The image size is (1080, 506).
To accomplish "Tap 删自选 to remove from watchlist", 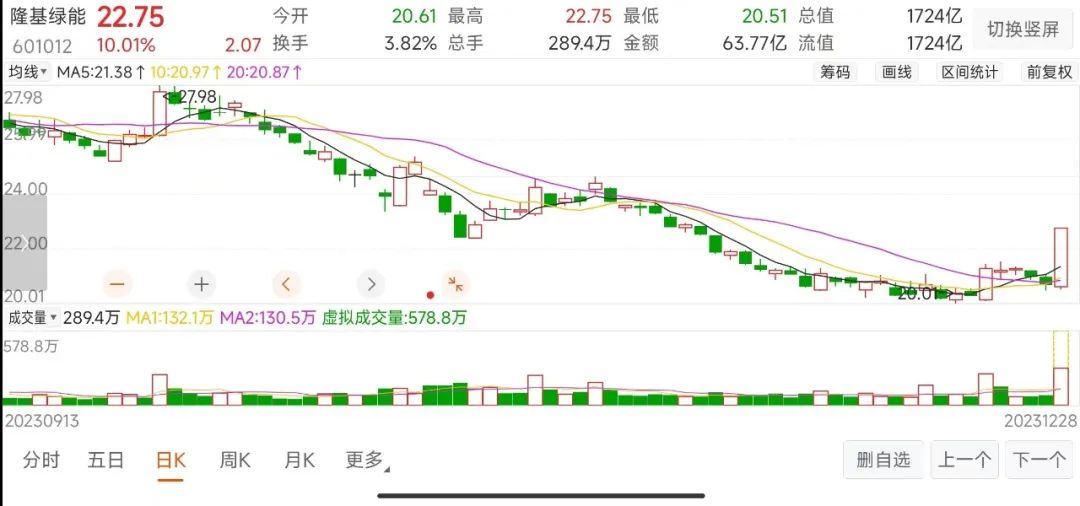I will coord(883,460).
